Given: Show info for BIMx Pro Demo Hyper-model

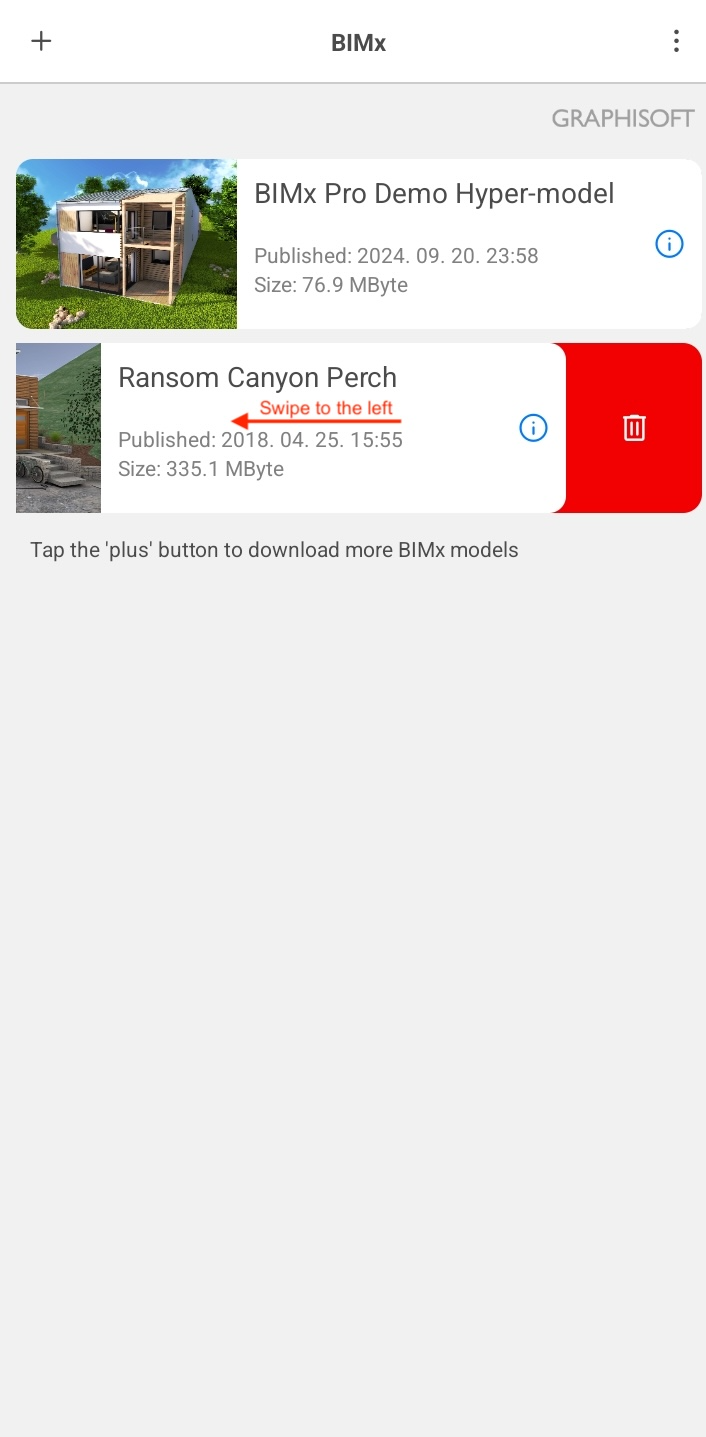Looking at the screenshot, I should (669, 243).
